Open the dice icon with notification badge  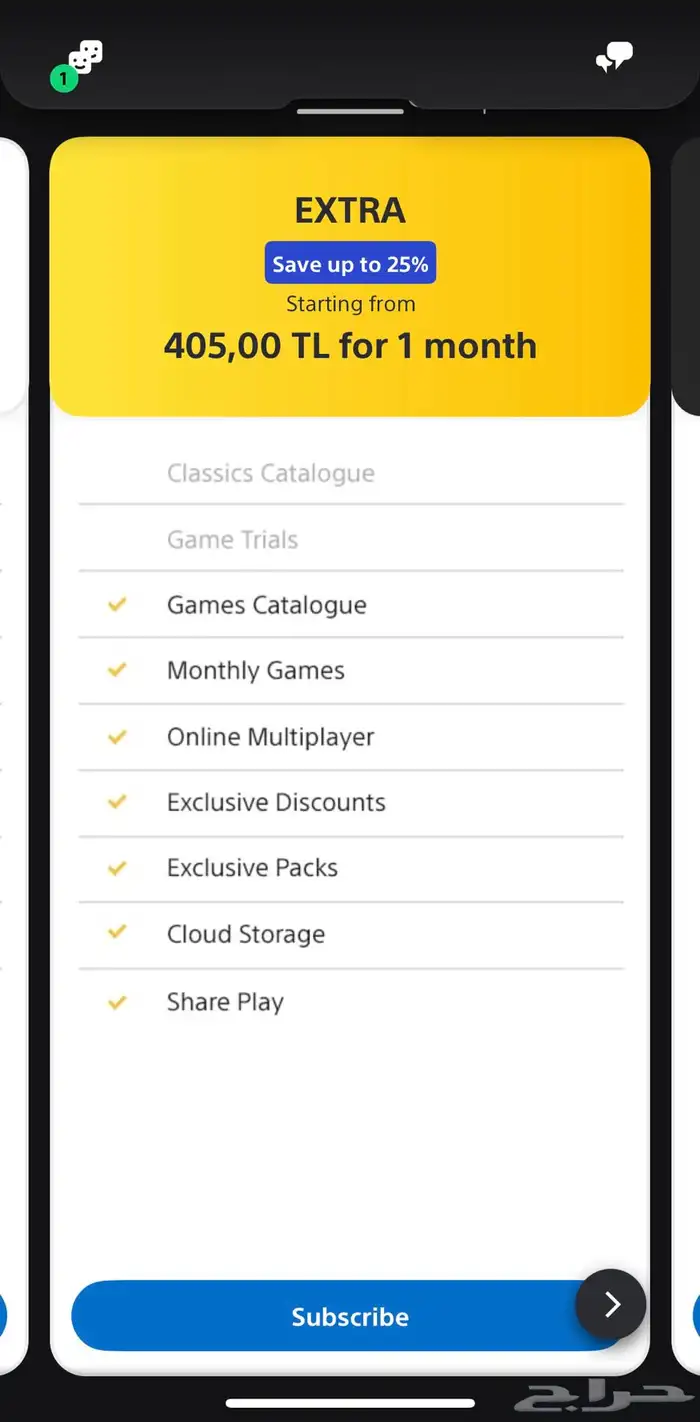click(x=82, y=60)
